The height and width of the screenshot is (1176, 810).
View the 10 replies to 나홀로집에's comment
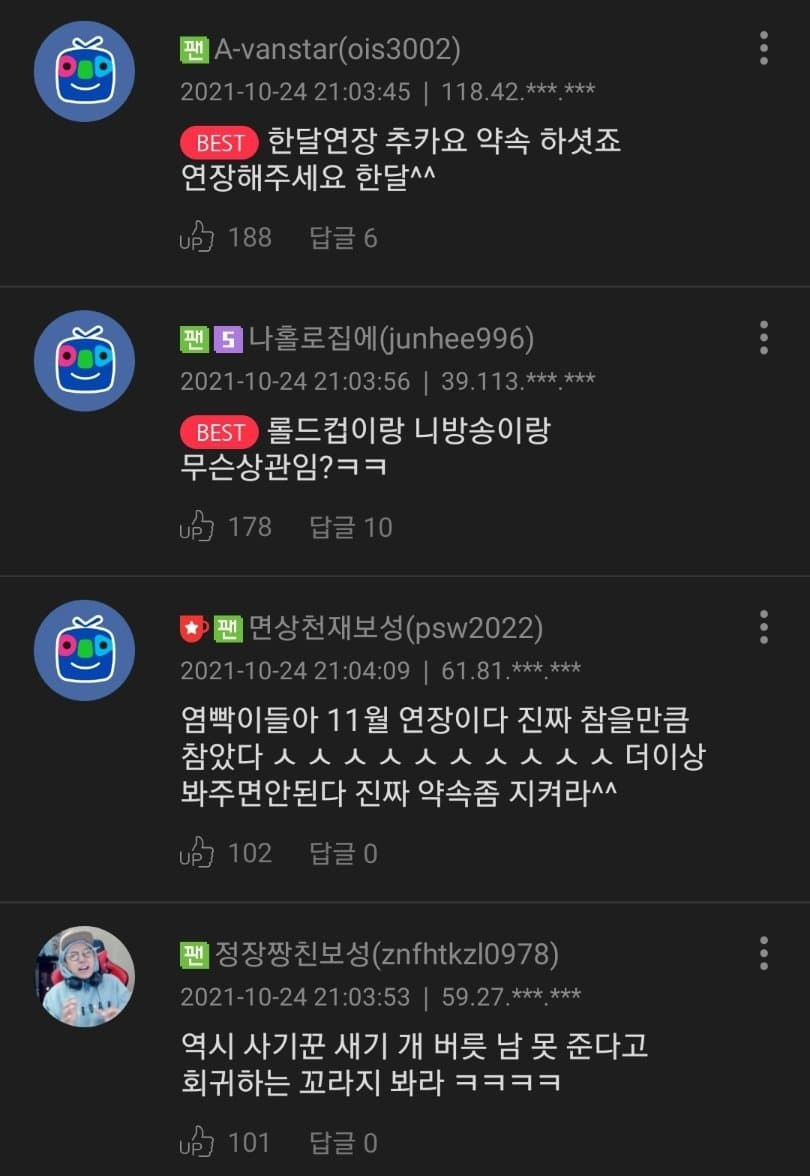(350, 527)
